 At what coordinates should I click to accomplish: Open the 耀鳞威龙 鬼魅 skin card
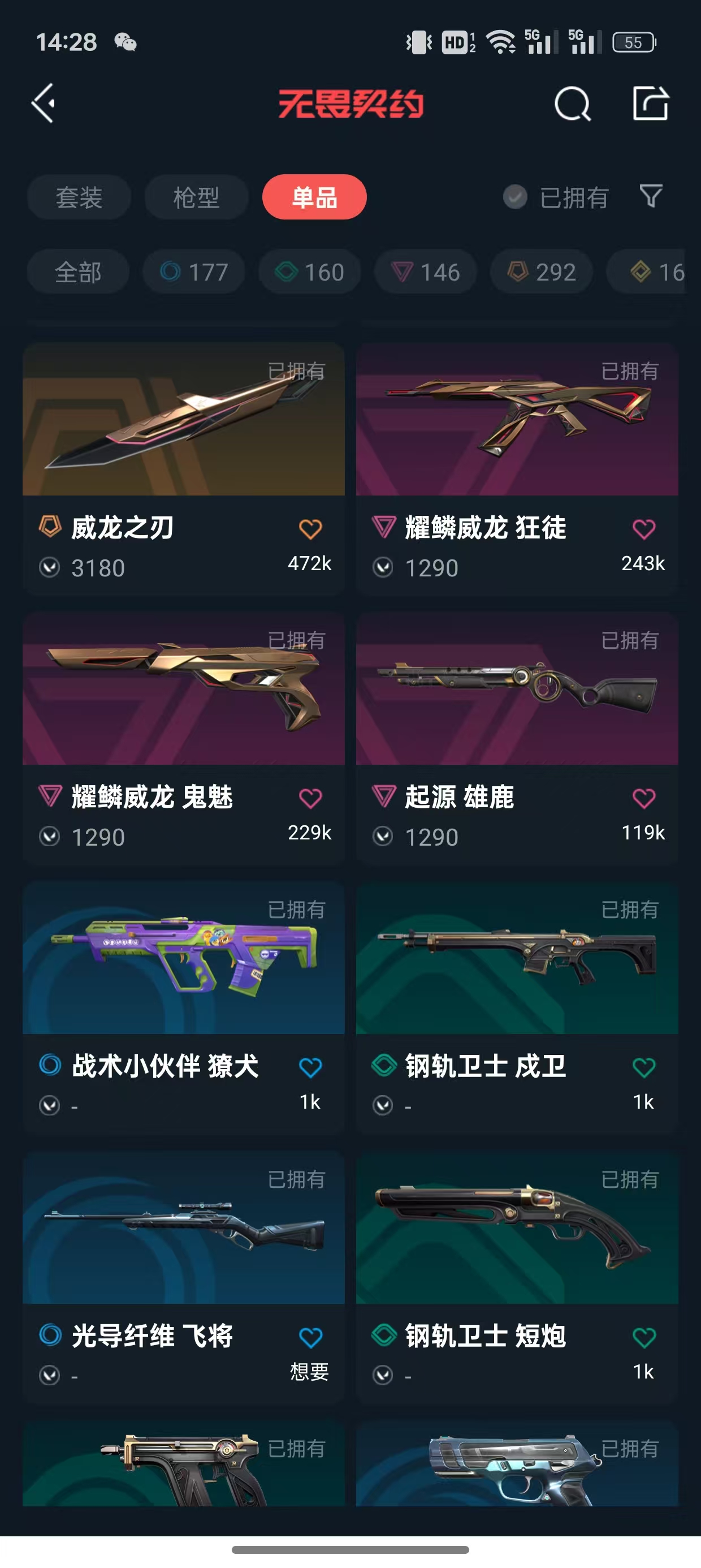click(x=183, y=738)
